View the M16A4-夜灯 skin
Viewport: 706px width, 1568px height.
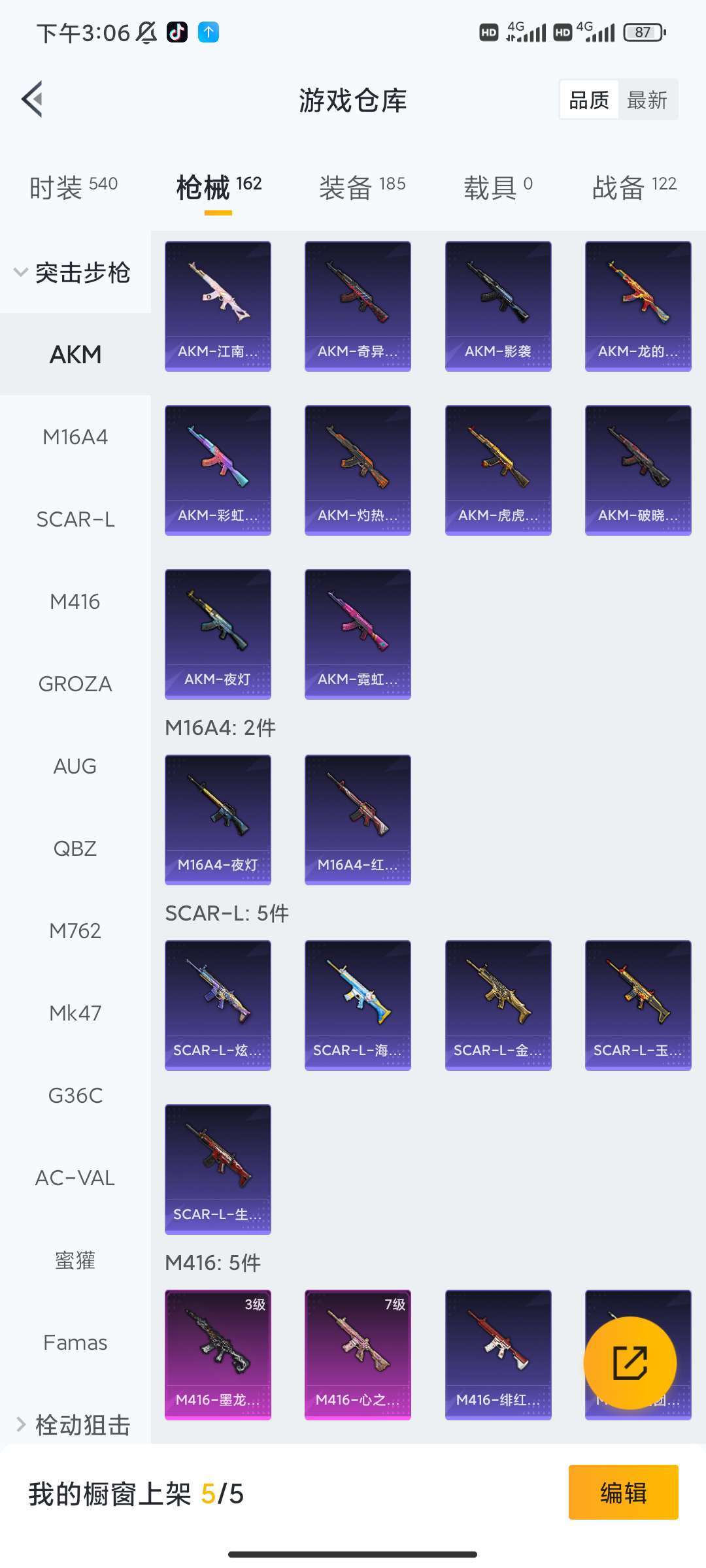[x=218, y=819]
